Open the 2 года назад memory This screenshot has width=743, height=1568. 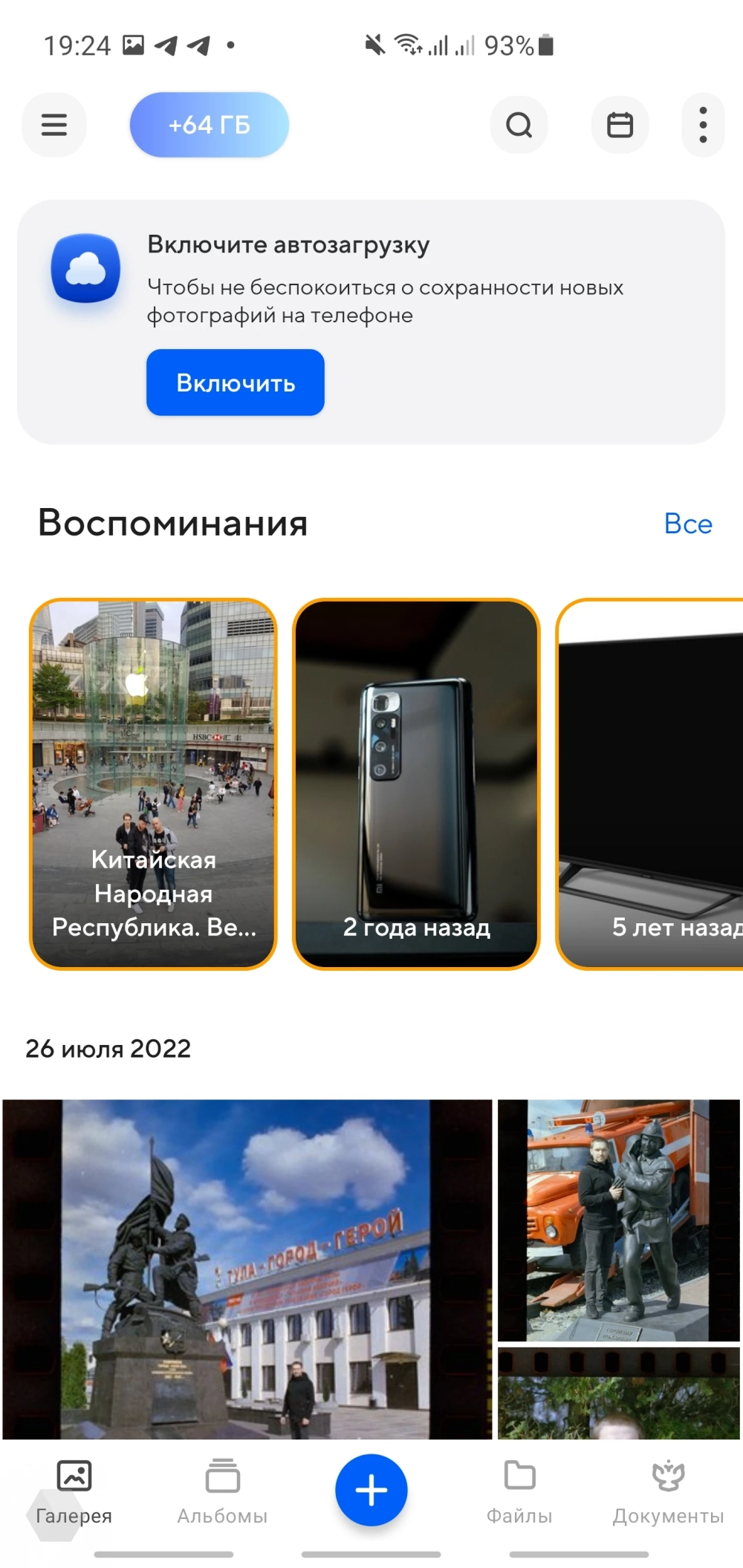[416, 784]
